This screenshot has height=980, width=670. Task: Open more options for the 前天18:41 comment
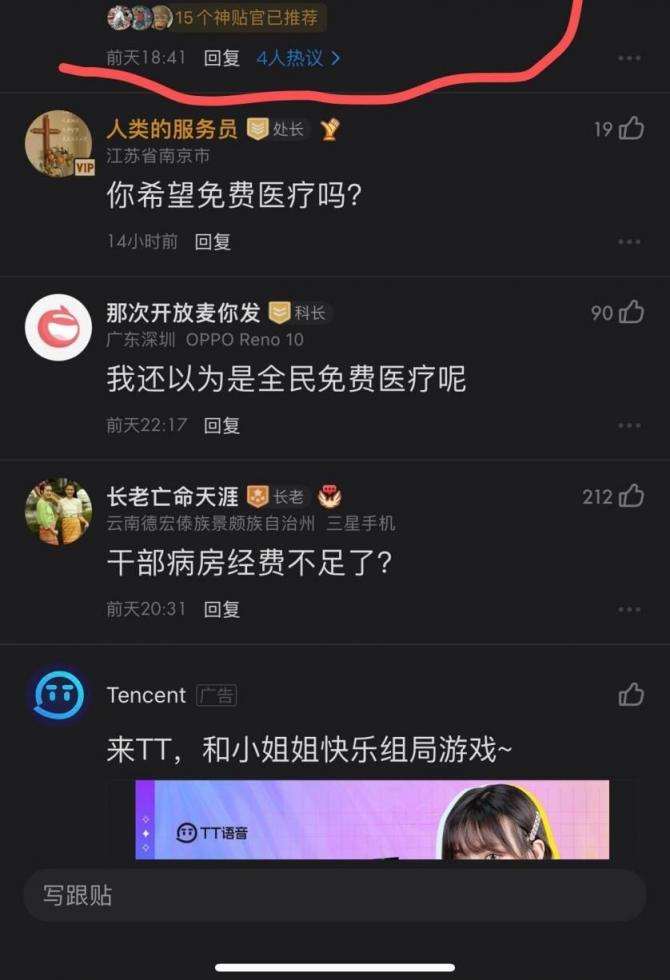[x=629, y=58]
